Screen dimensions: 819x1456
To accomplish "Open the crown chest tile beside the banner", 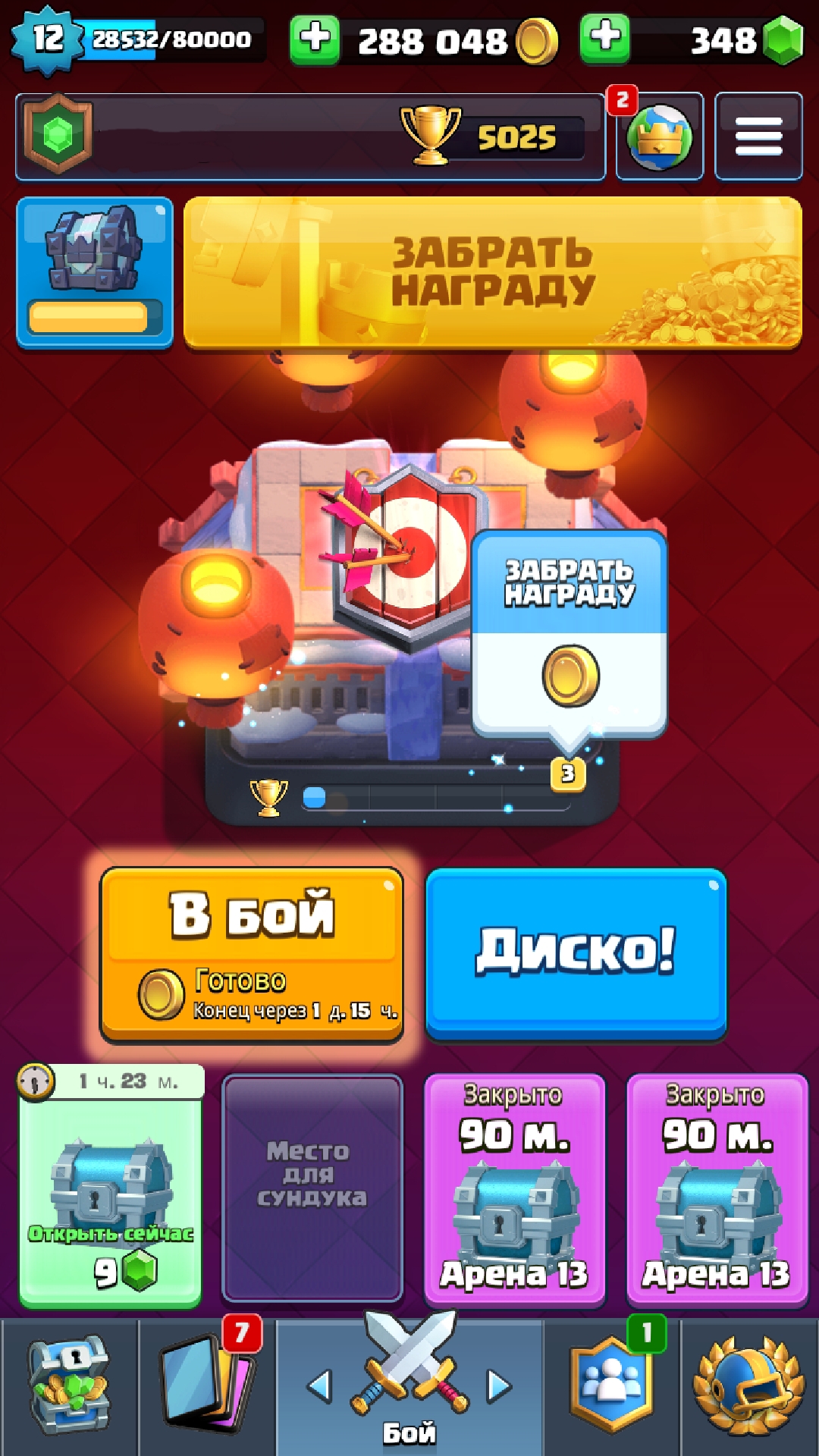I will click(x=95, y=272).
